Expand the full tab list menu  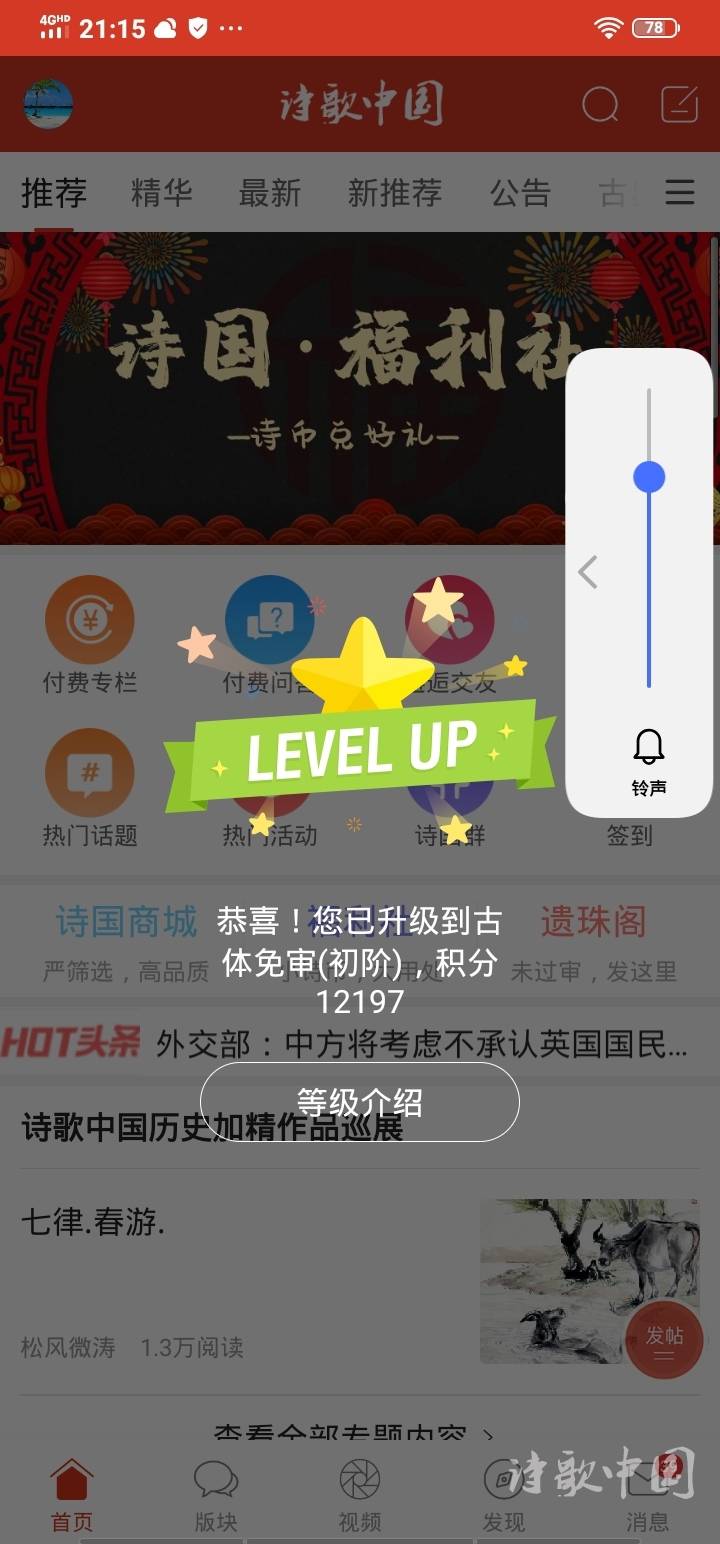point(680,192)
